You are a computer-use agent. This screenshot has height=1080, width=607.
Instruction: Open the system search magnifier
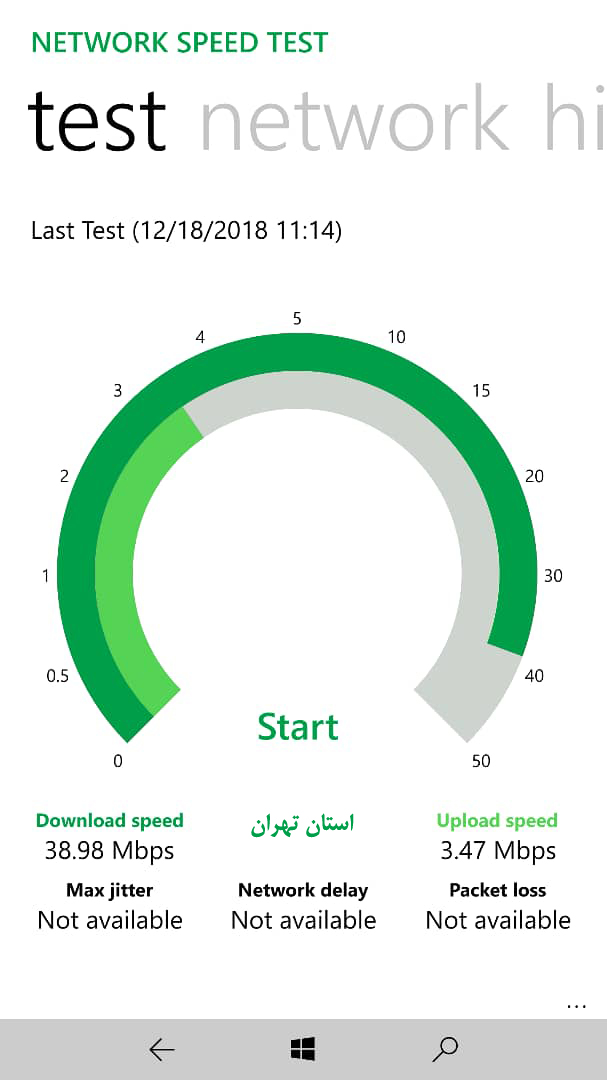click(444, 1049)
